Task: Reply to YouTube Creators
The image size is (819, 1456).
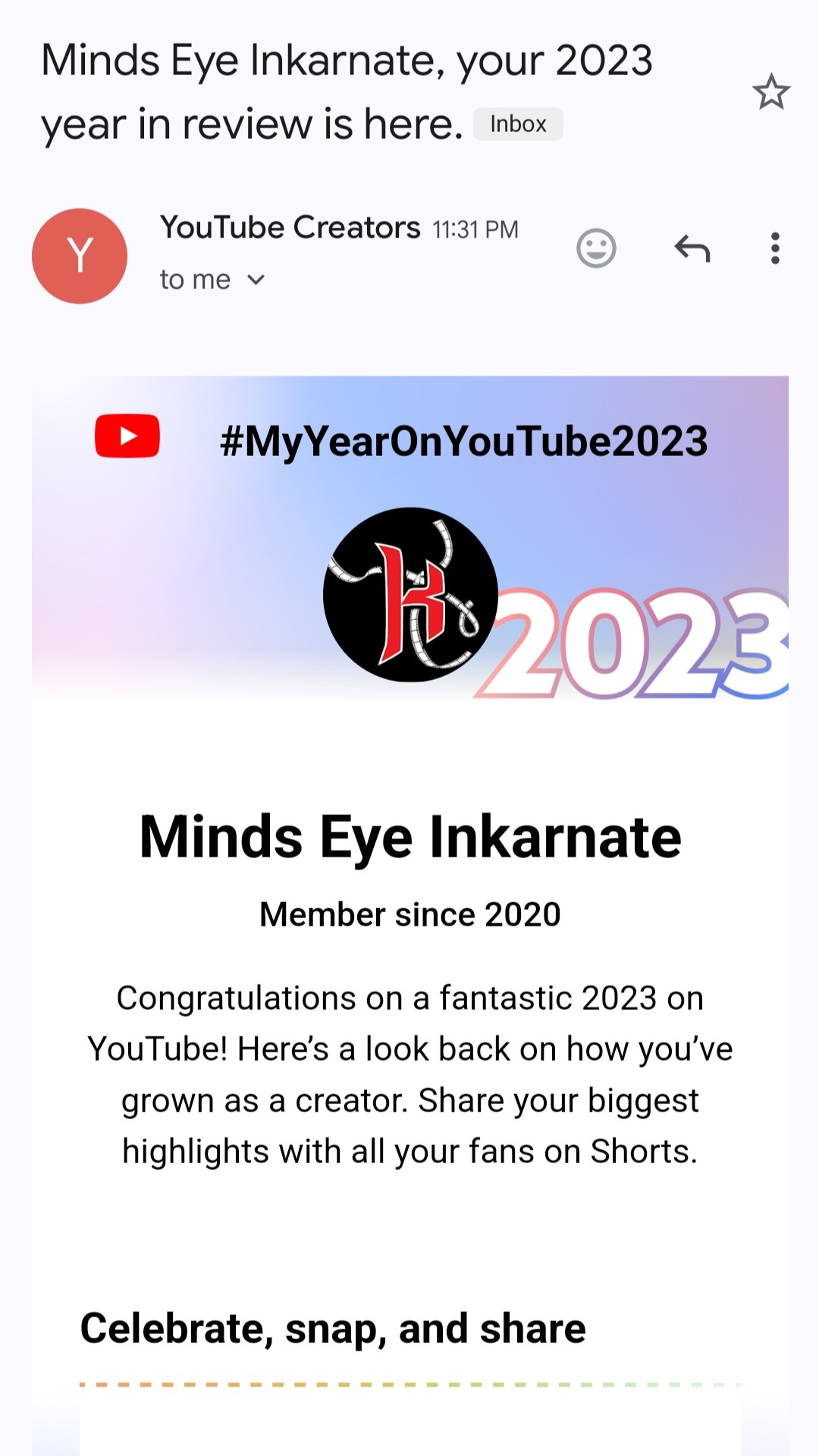Action: [x=692, y=248]
